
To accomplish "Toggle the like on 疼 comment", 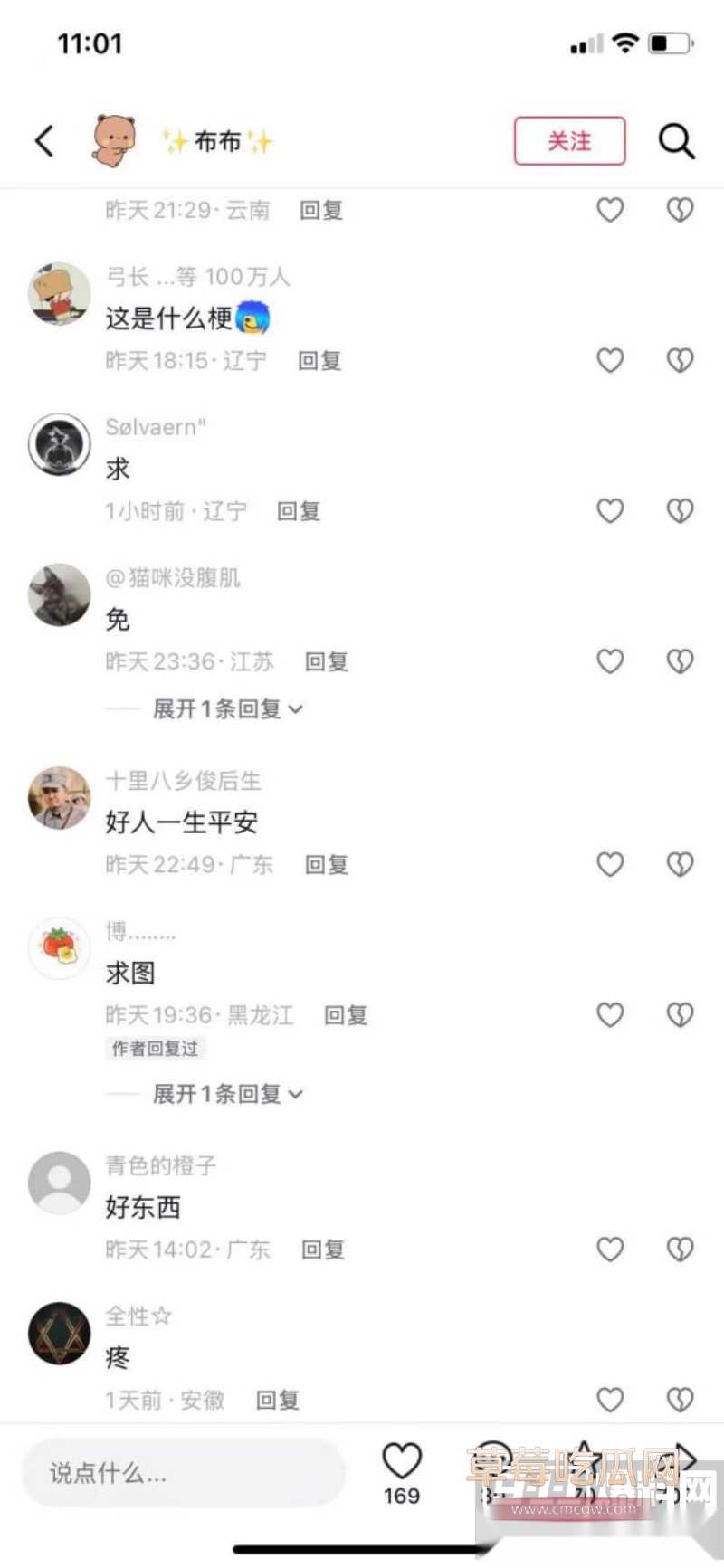I will click(x=610, y=1399).
